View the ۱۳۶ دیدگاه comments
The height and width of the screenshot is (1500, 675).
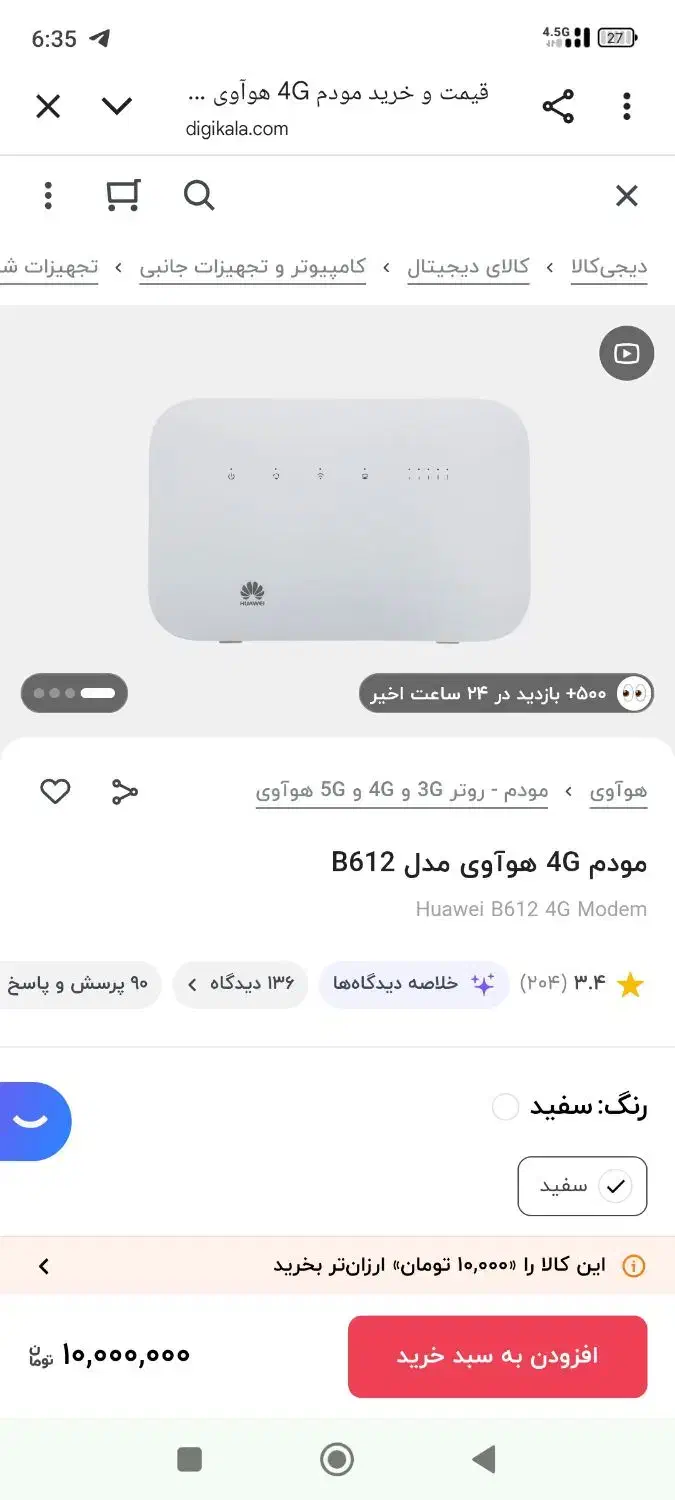[x=241, y=984]
